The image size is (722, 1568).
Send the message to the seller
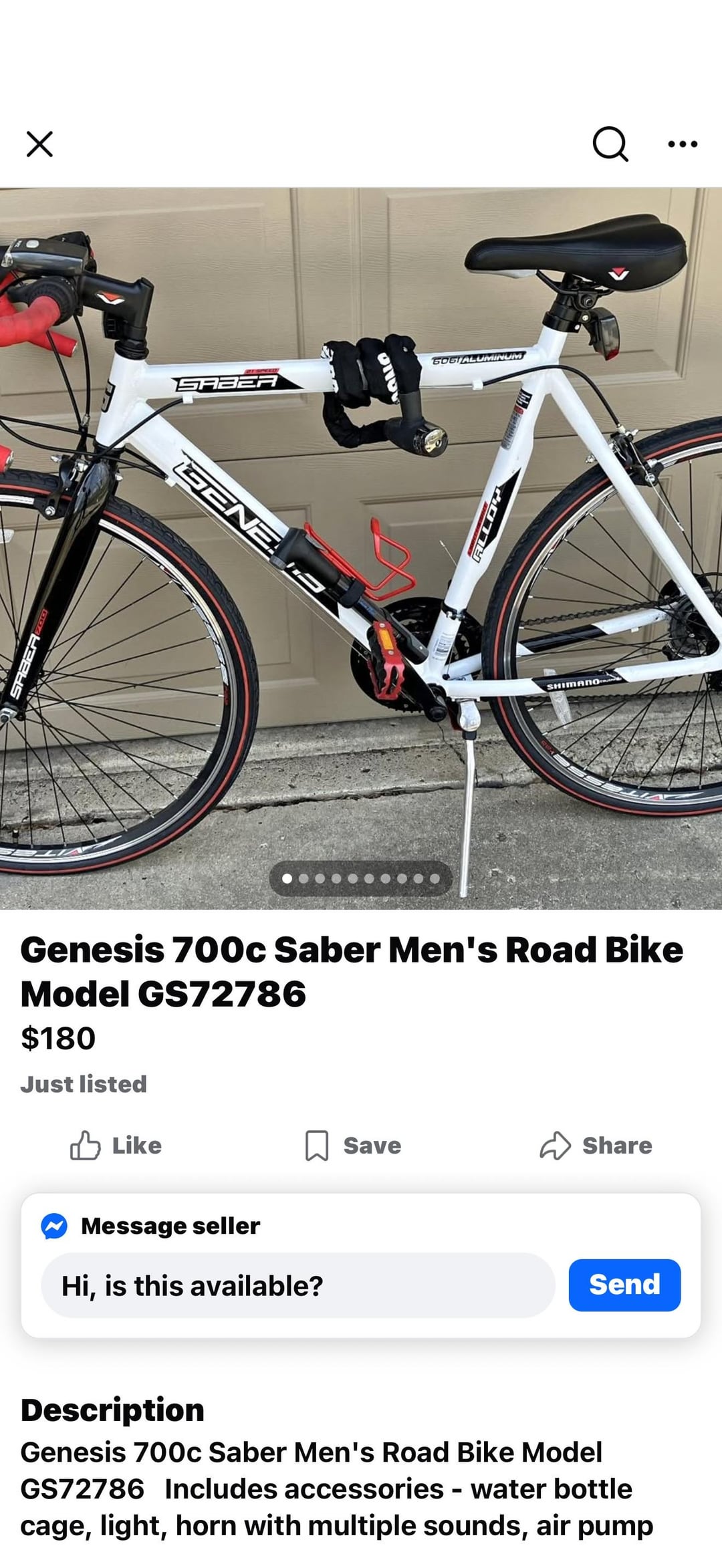tap(624, 1285)
